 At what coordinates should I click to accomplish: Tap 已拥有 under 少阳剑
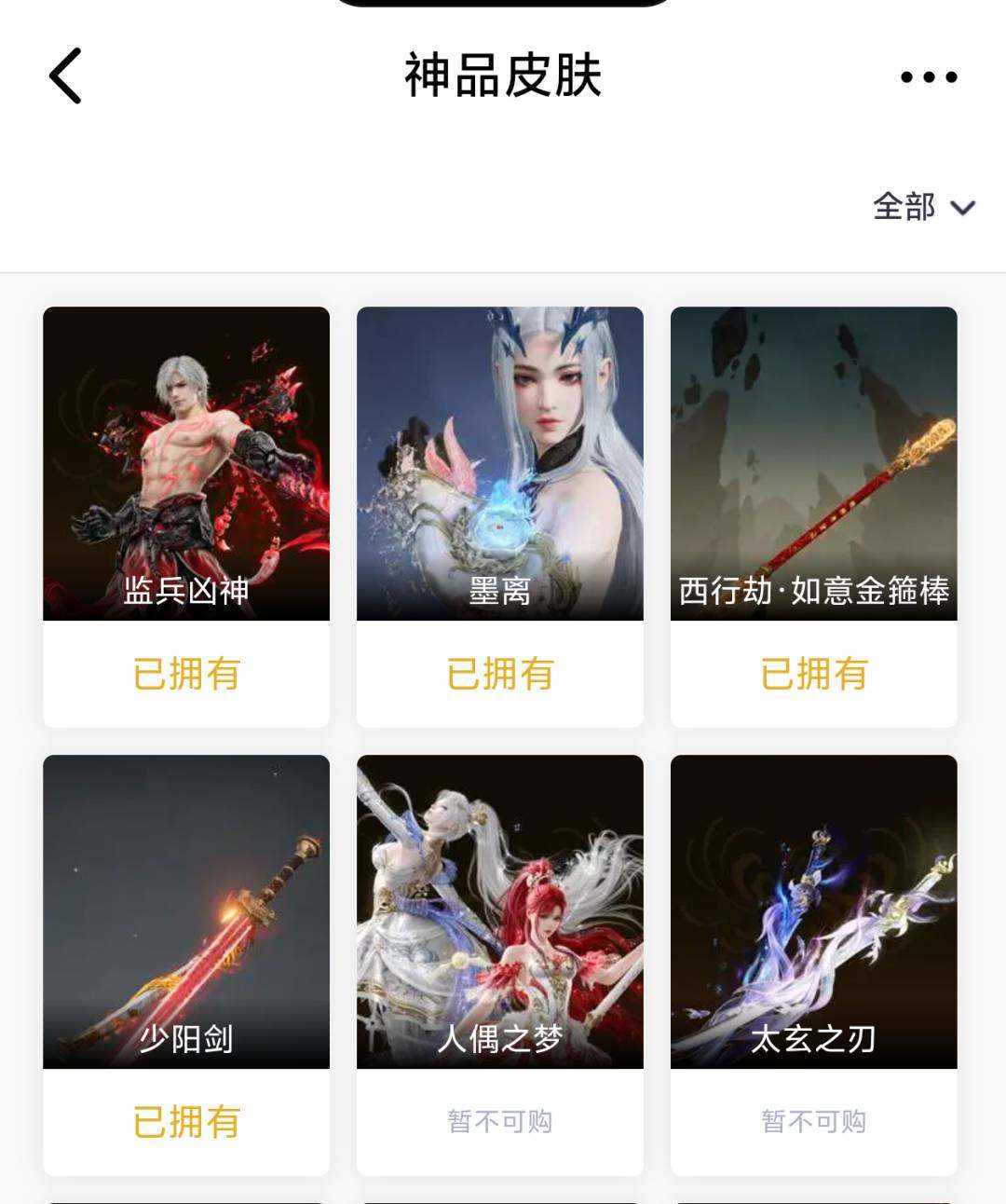184,1122
